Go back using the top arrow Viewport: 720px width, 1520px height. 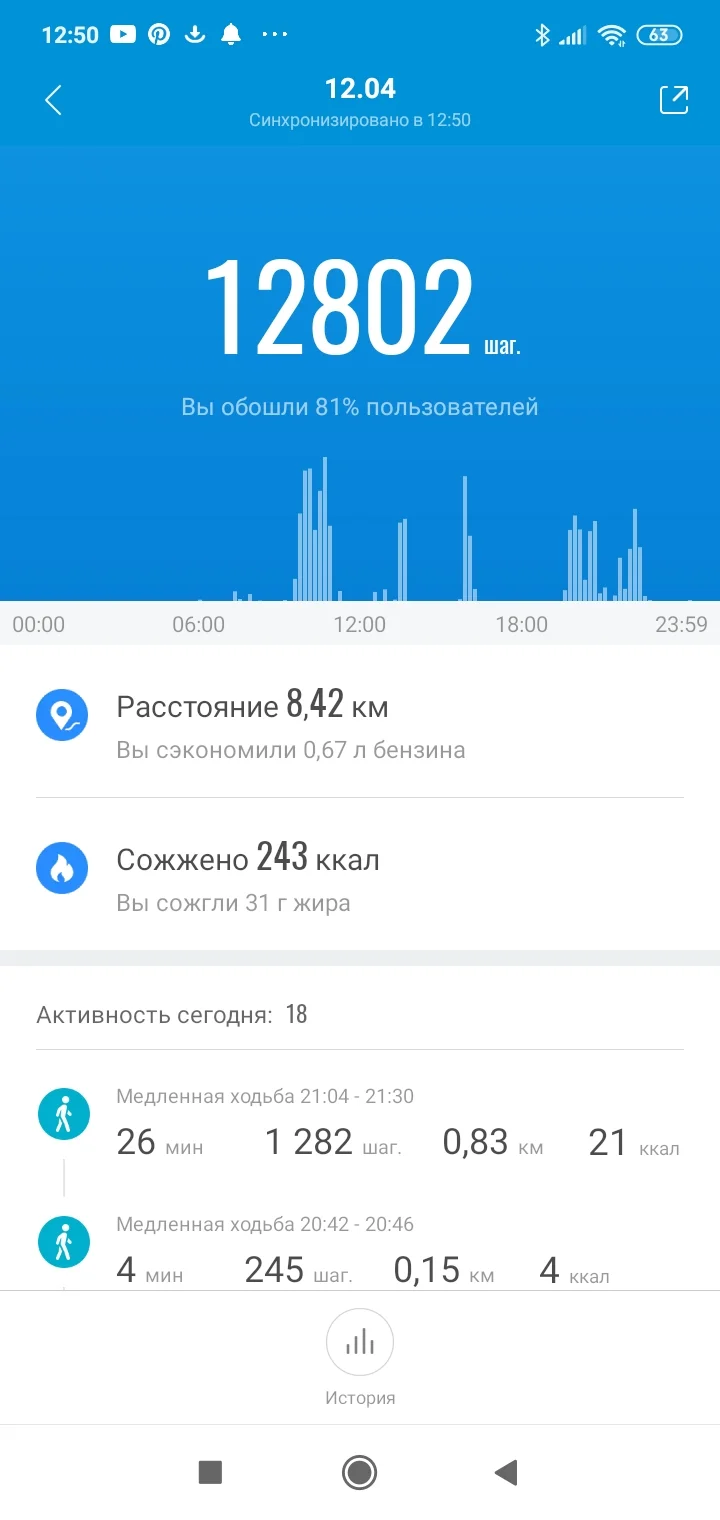coord(54,100)
